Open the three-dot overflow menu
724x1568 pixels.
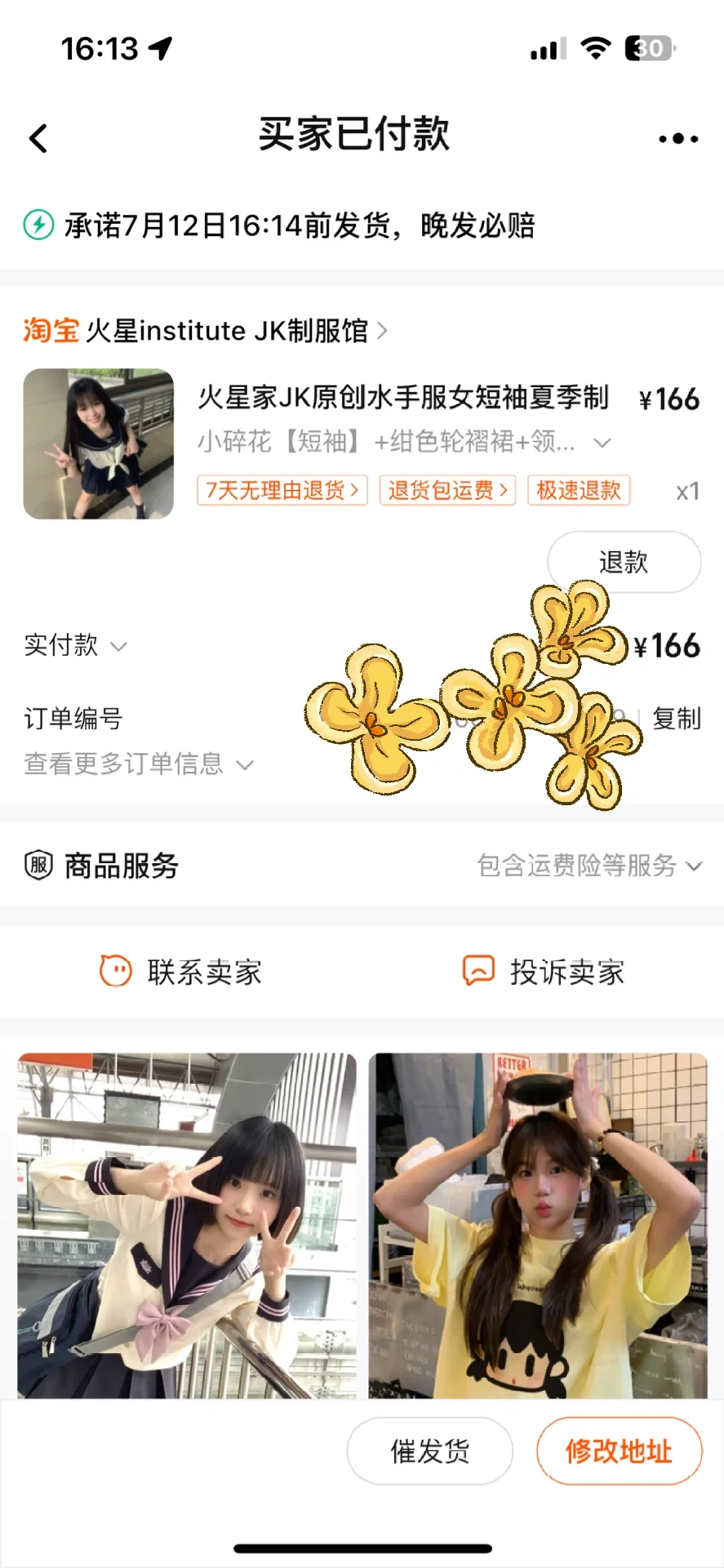(x=678, y=139)
